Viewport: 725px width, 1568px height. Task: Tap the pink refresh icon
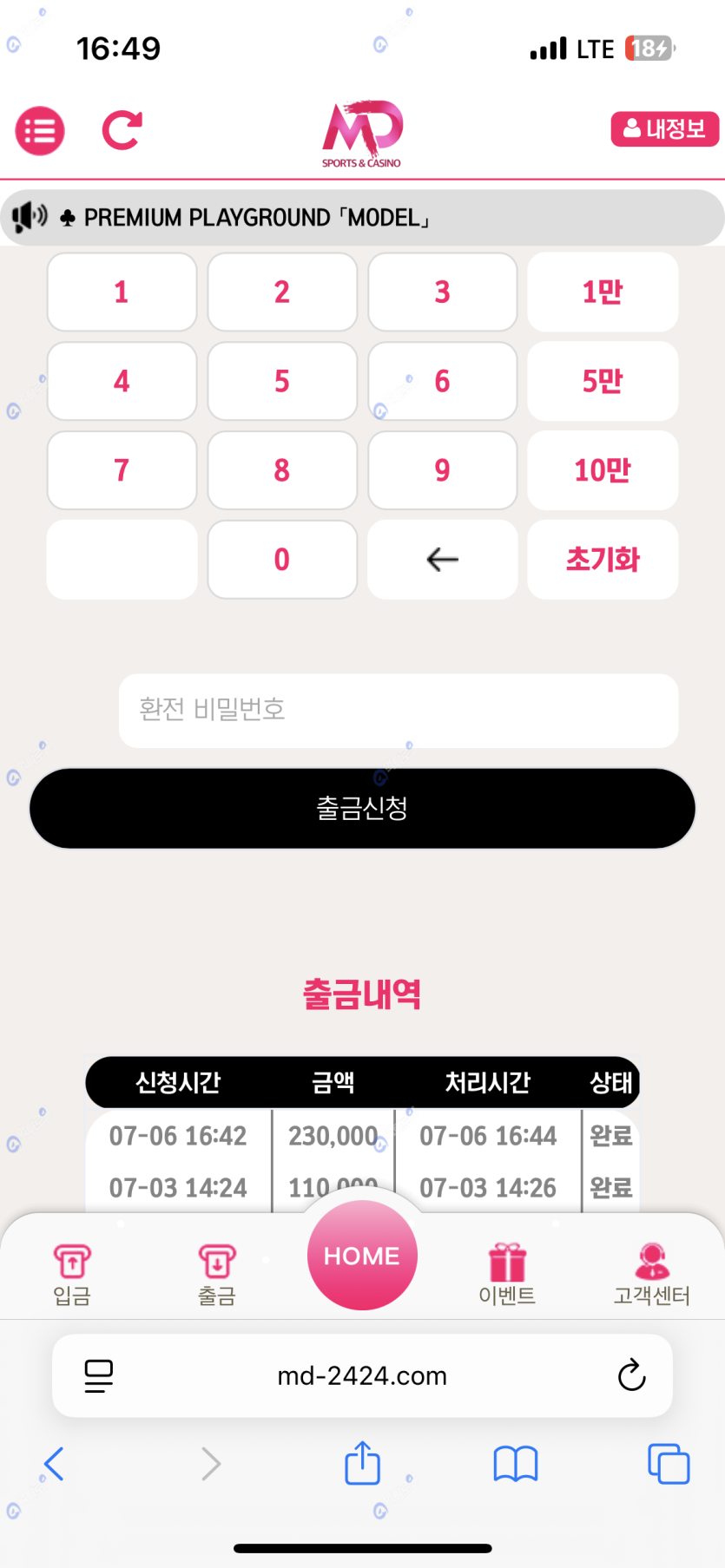pyautogui.click(x=122, y=131)
